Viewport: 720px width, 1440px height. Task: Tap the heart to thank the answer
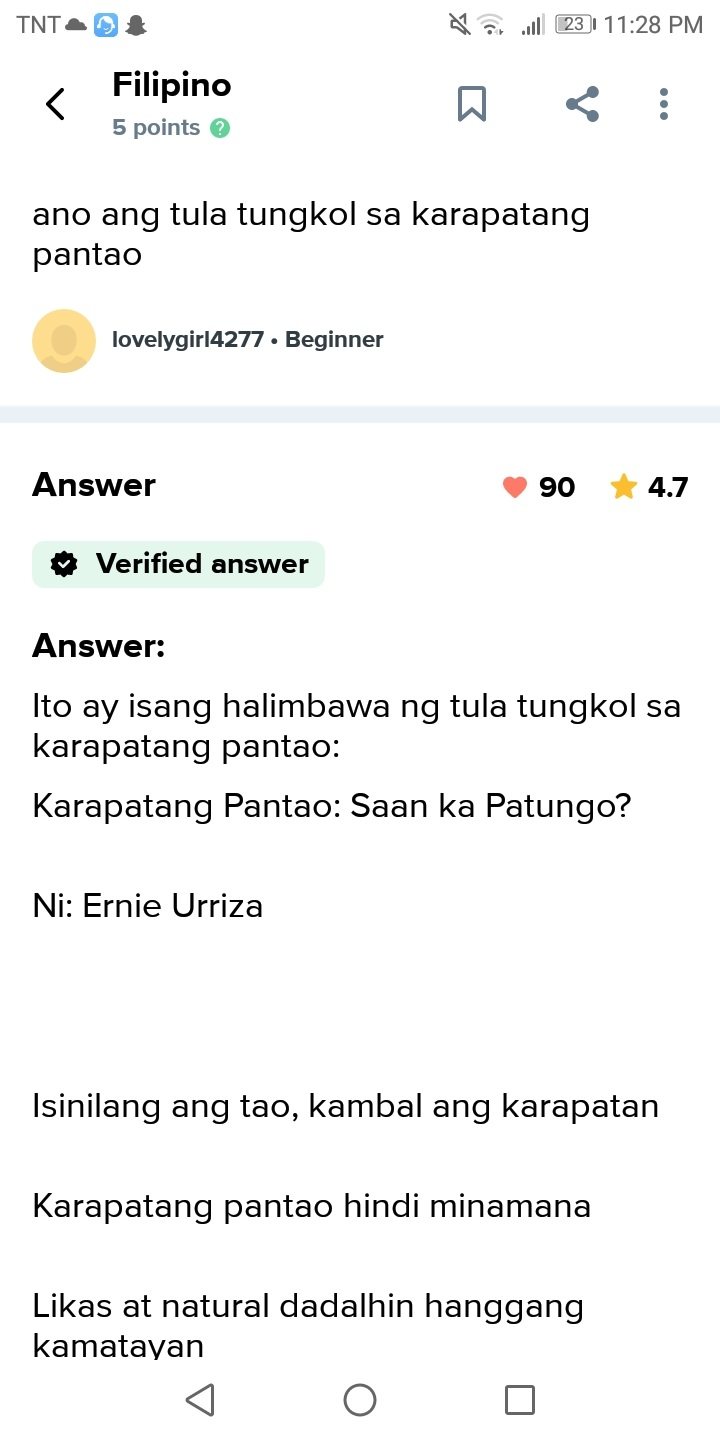coord(516,487)
